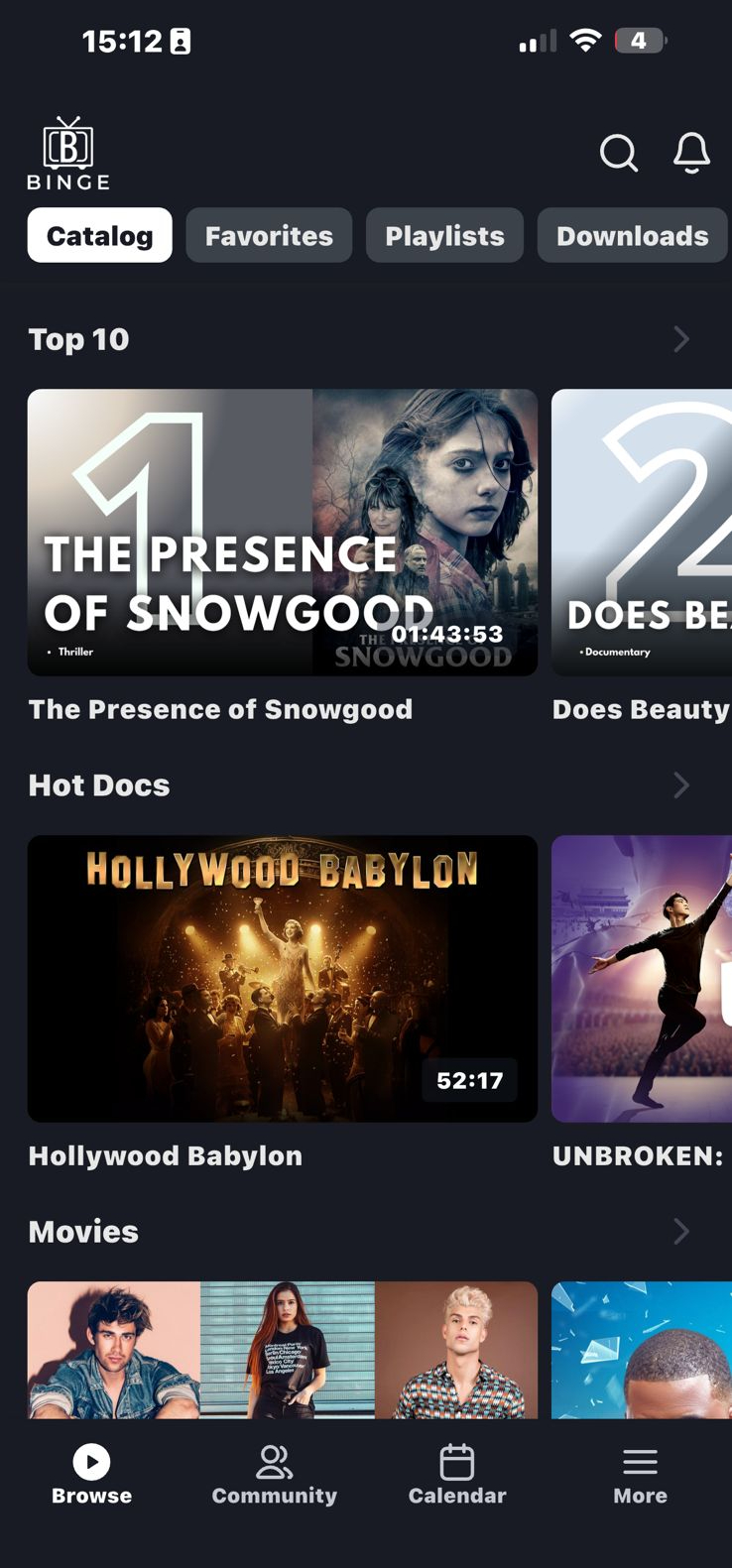Image resolution: width=732 pixels, height=1568 pixels.
Task: Open the Does Beauty documentary card
Action: pos(642,533)
